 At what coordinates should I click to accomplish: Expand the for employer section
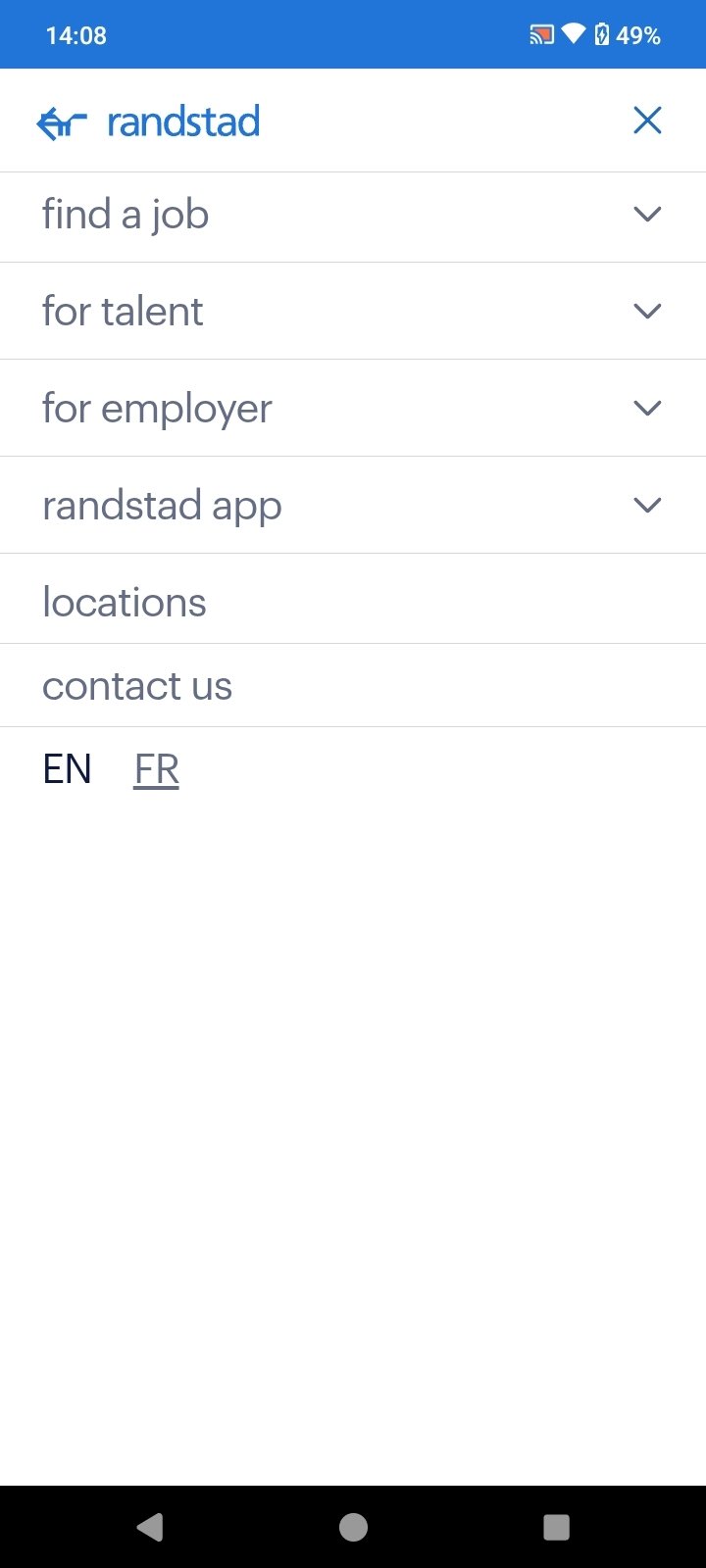coord(647,409)
